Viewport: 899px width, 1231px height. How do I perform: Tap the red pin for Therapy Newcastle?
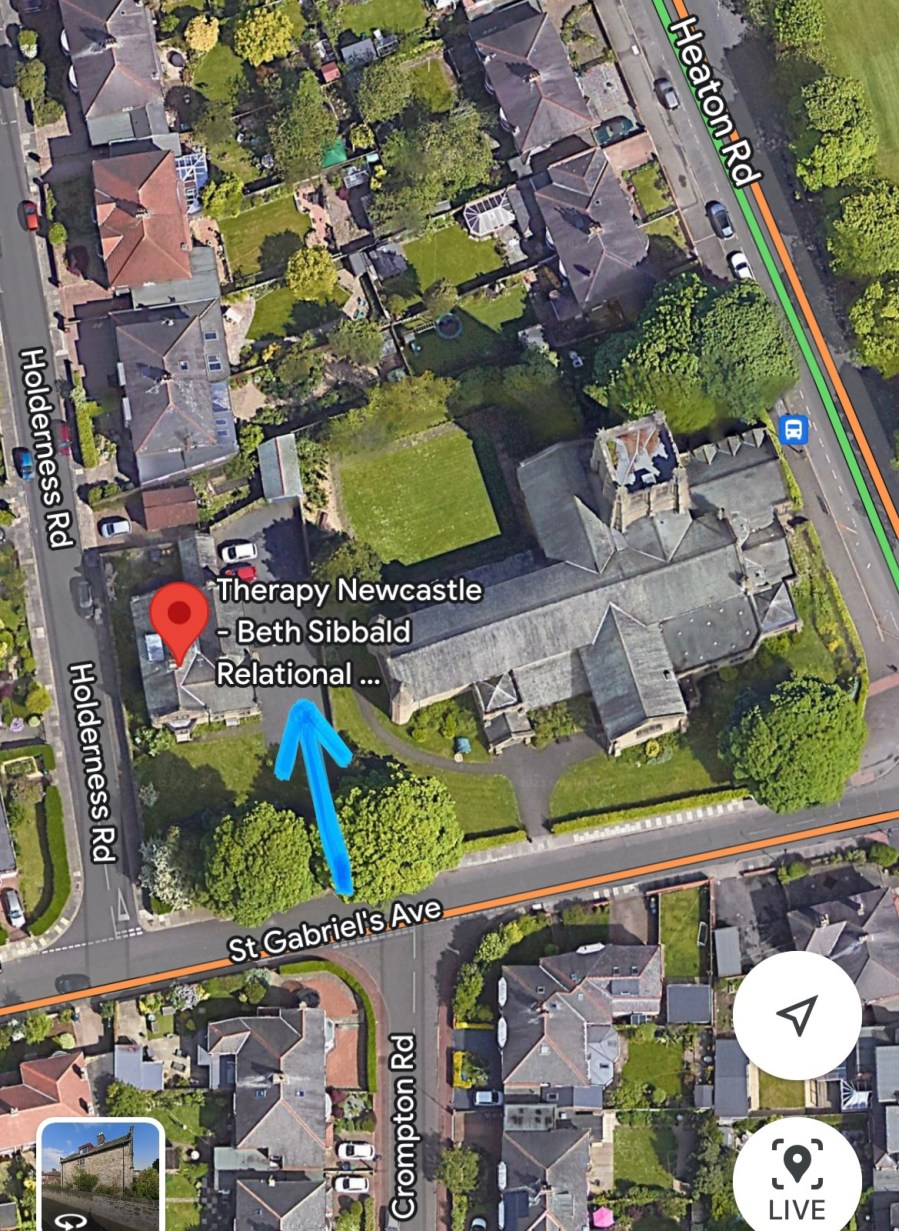179,620
